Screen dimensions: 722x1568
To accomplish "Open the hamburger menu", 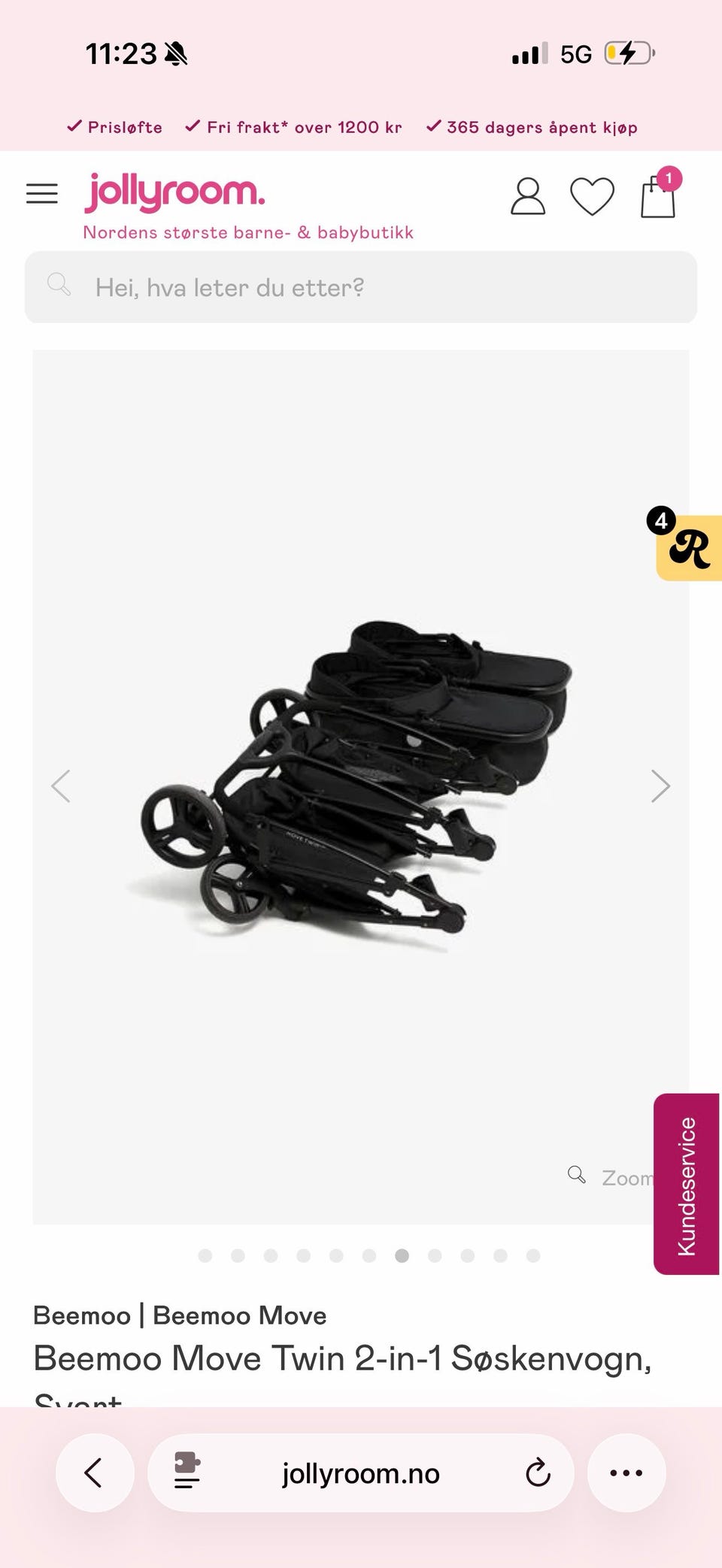I will [x=42, y=194].
